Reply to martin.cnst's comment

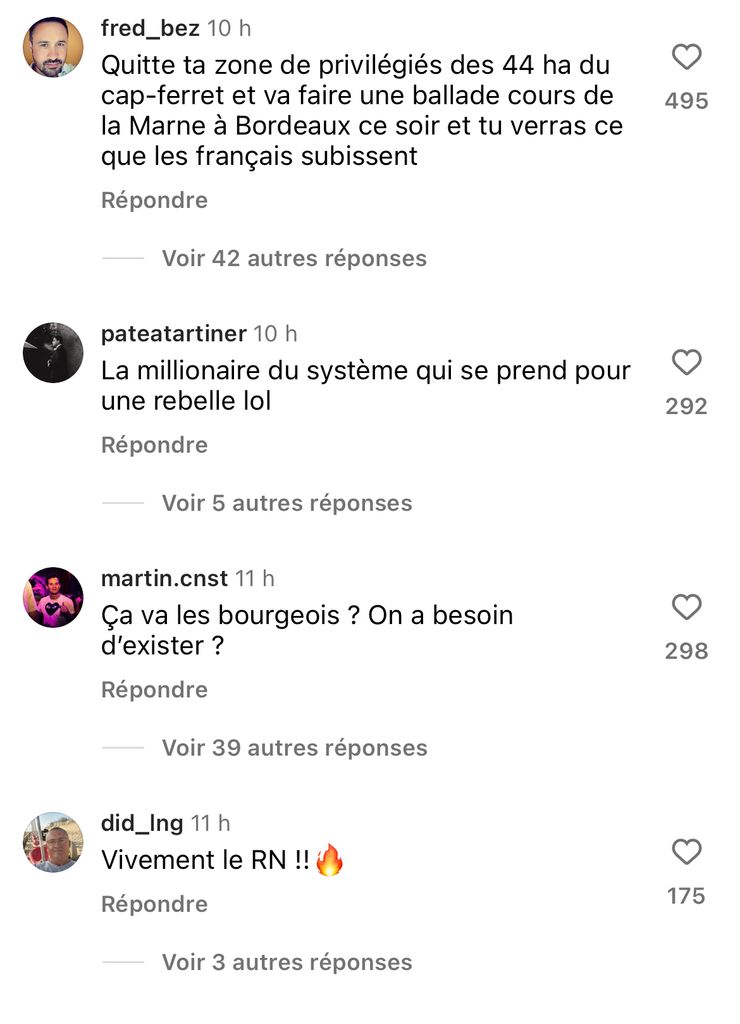(154, 690)
